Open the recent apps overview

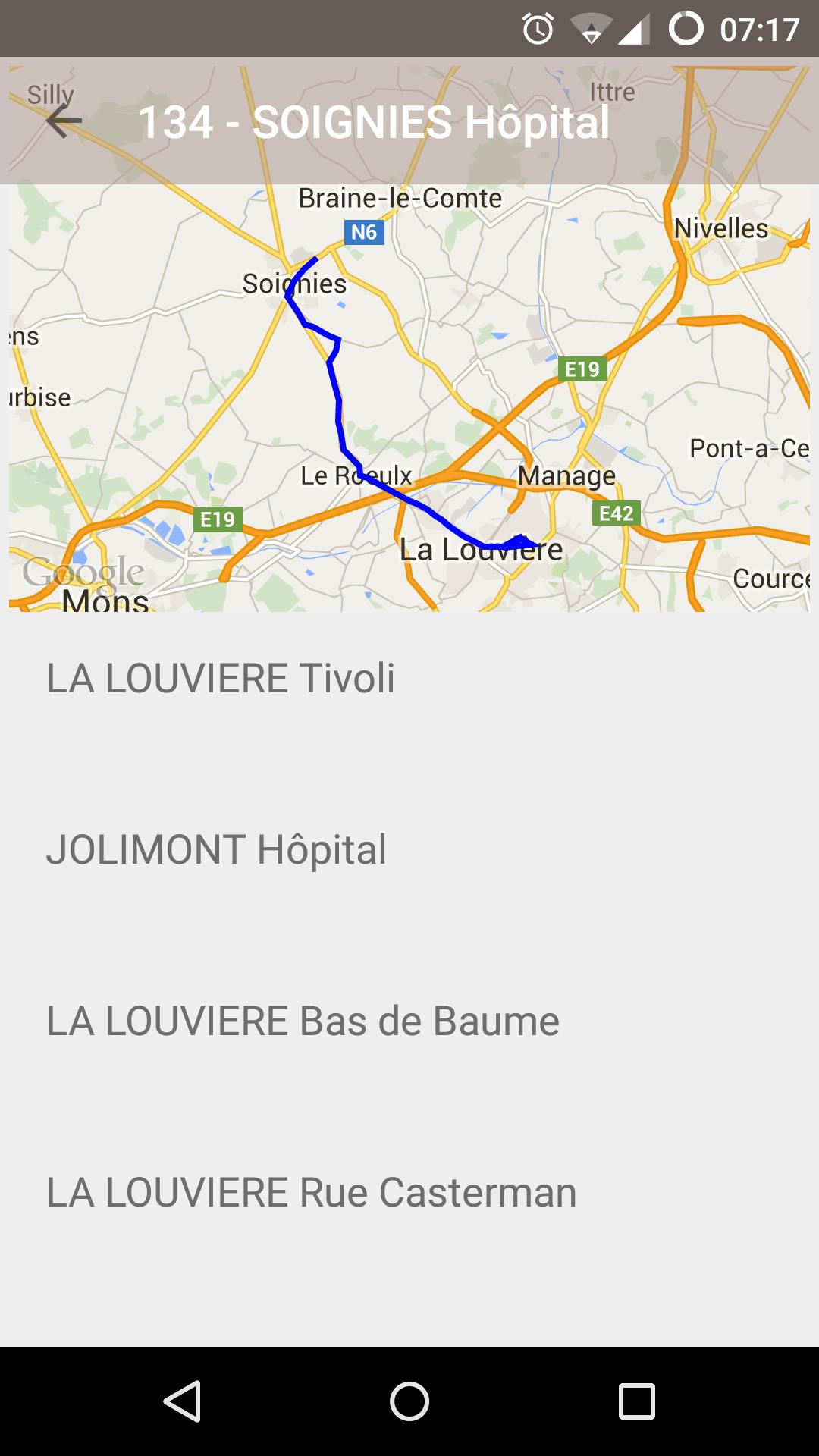tap(636, 1401)
